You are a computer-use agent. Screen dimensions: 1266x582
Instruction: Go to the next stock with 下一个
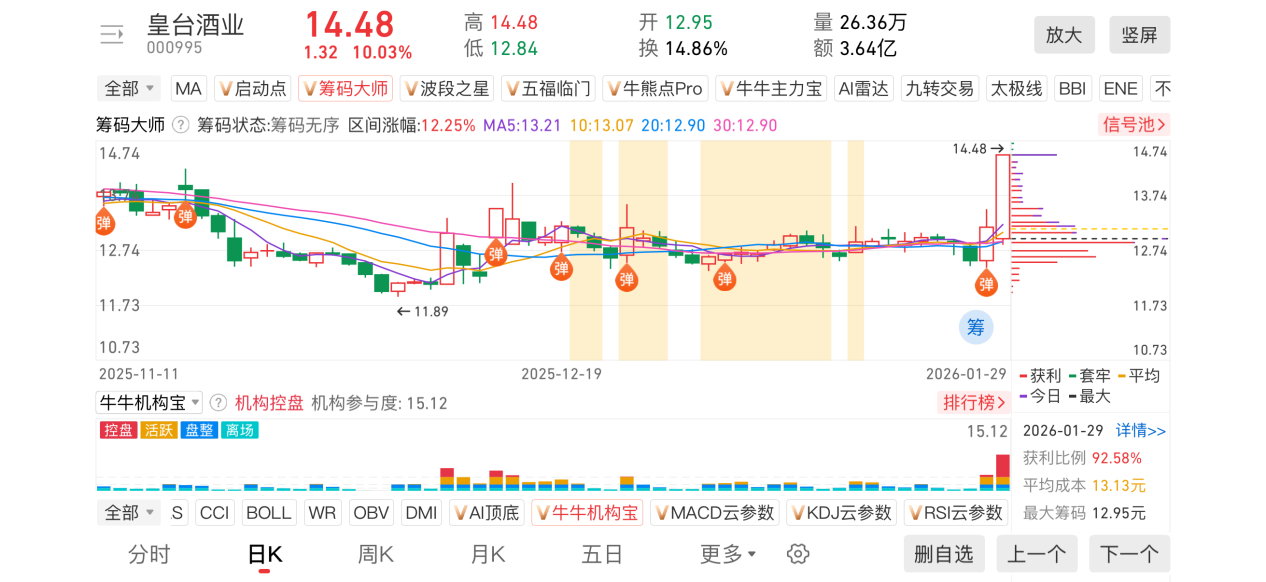(1129, 554)
